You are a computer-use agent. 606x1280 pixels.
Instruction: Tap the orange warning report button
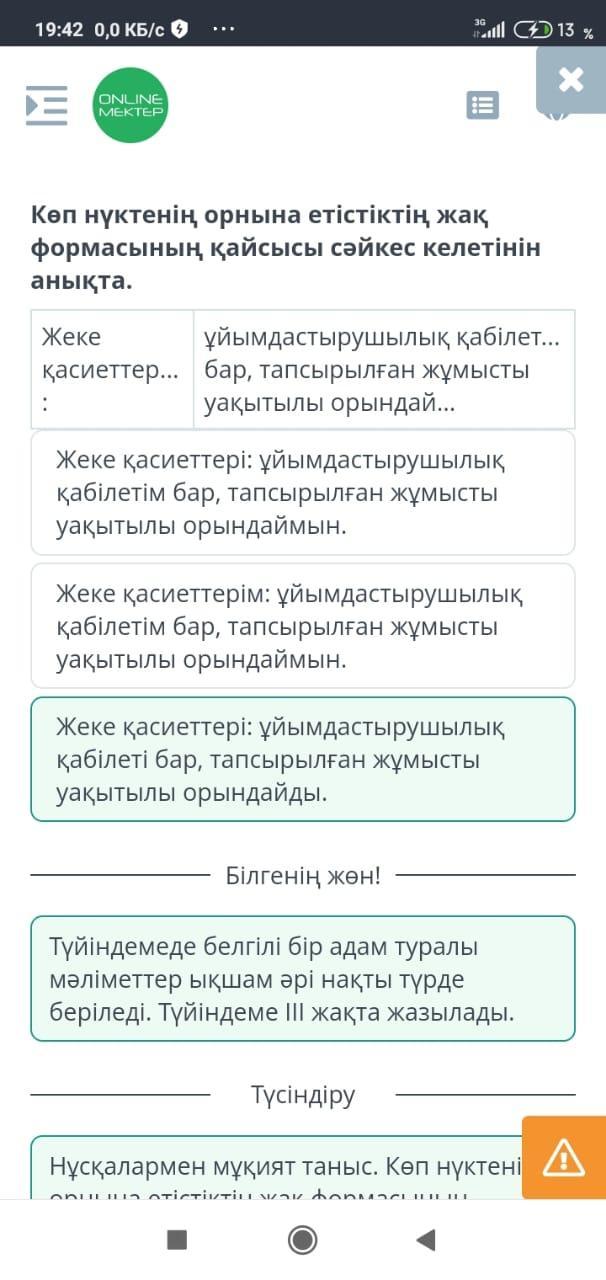click(x=564, y=1158)
